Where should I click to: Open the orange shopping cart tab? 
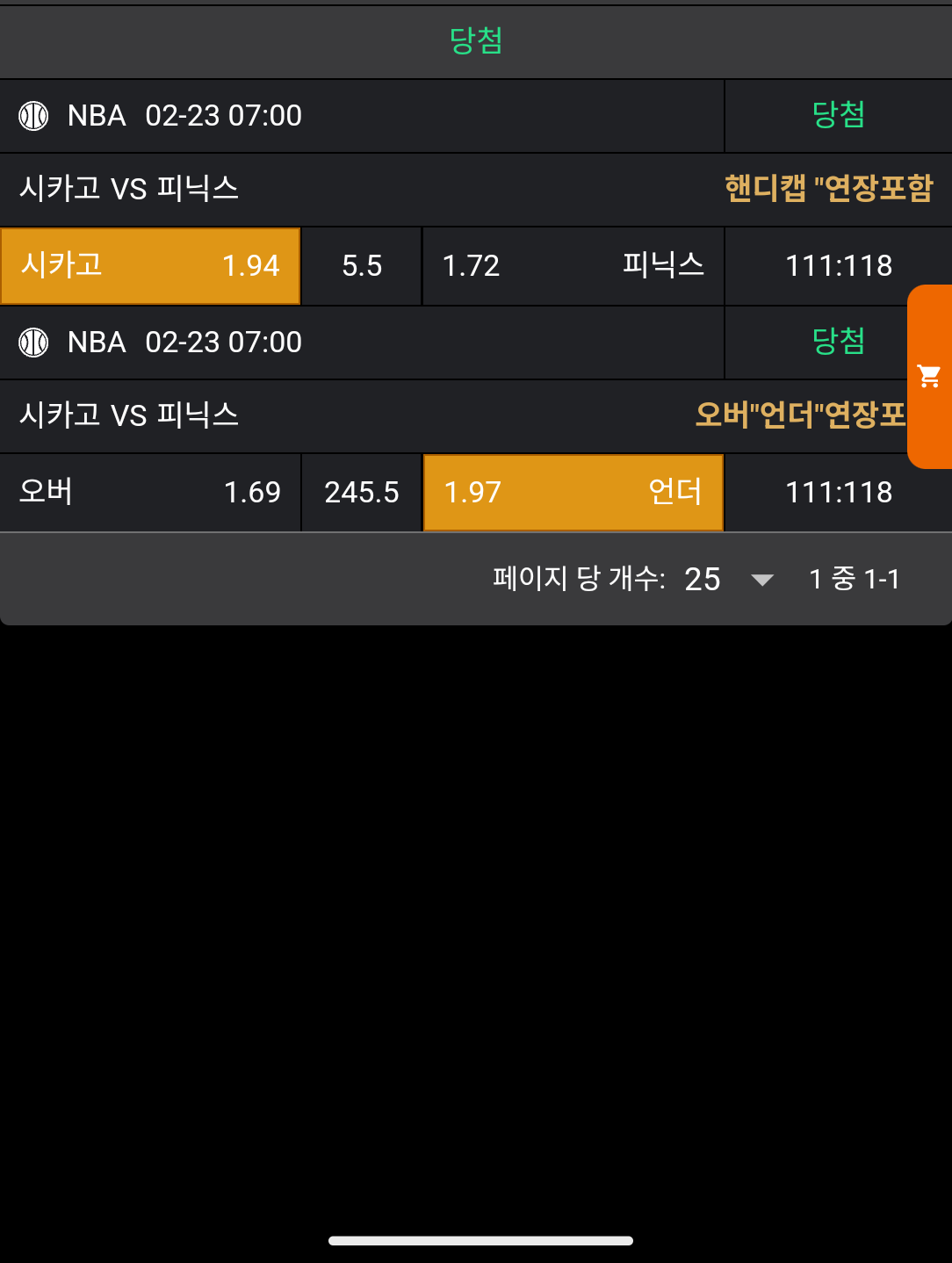(x=929, y=377)
